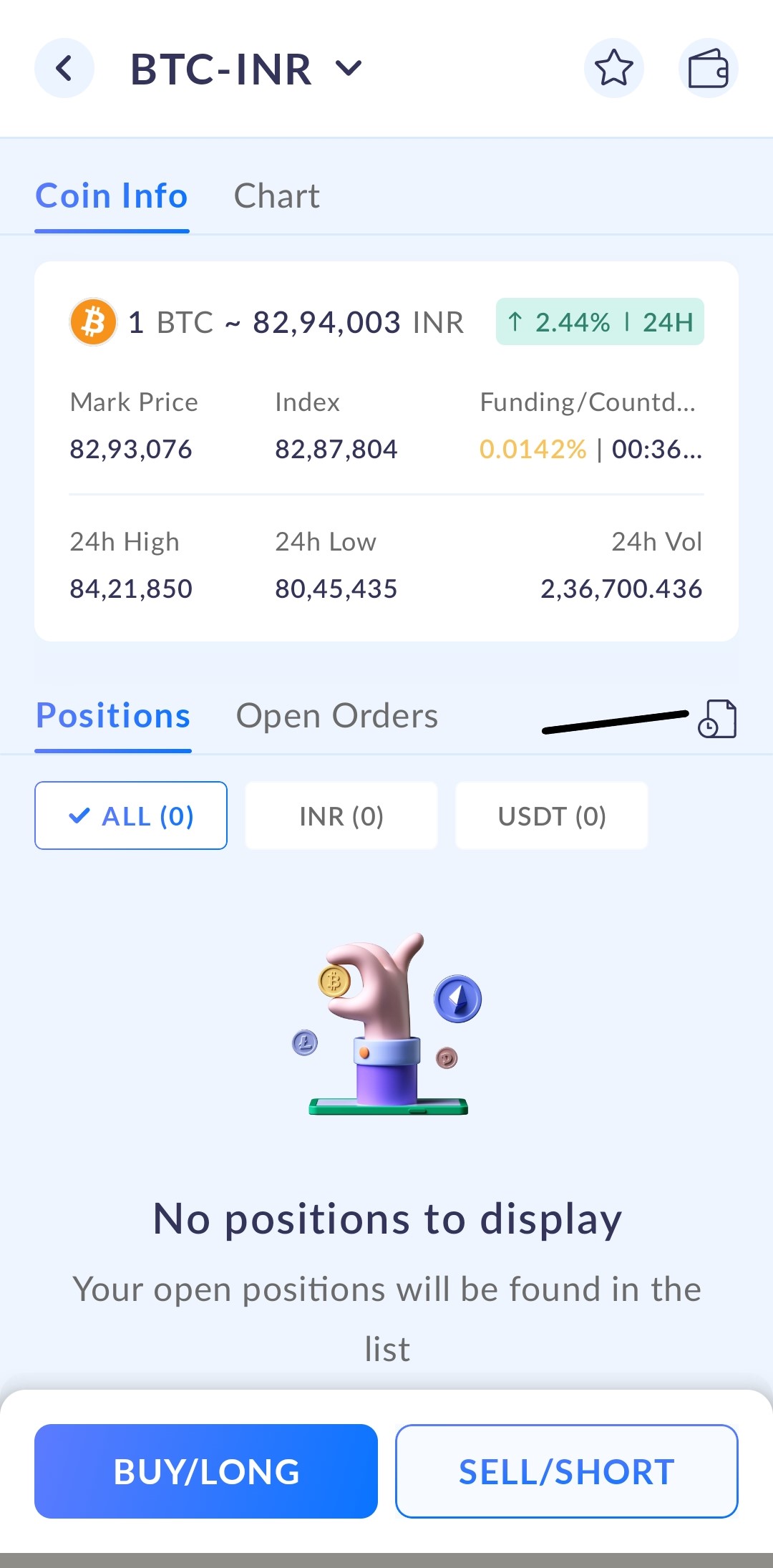Switch to the Open Orders tab
Viewport: 773px width, 1568px height.
(336, 716)
